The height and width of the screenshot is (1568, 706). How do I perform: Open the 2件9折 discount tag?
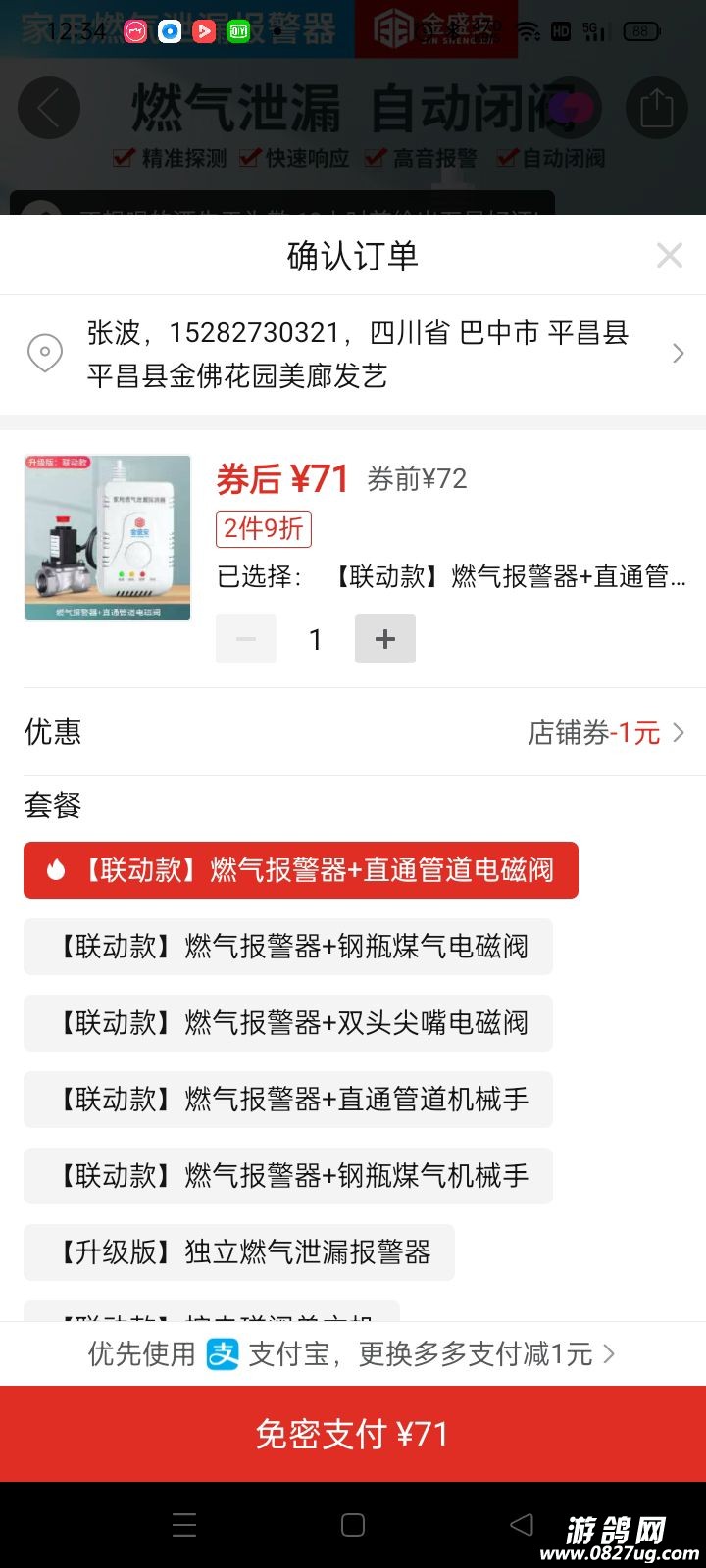(x=263, y=529)
